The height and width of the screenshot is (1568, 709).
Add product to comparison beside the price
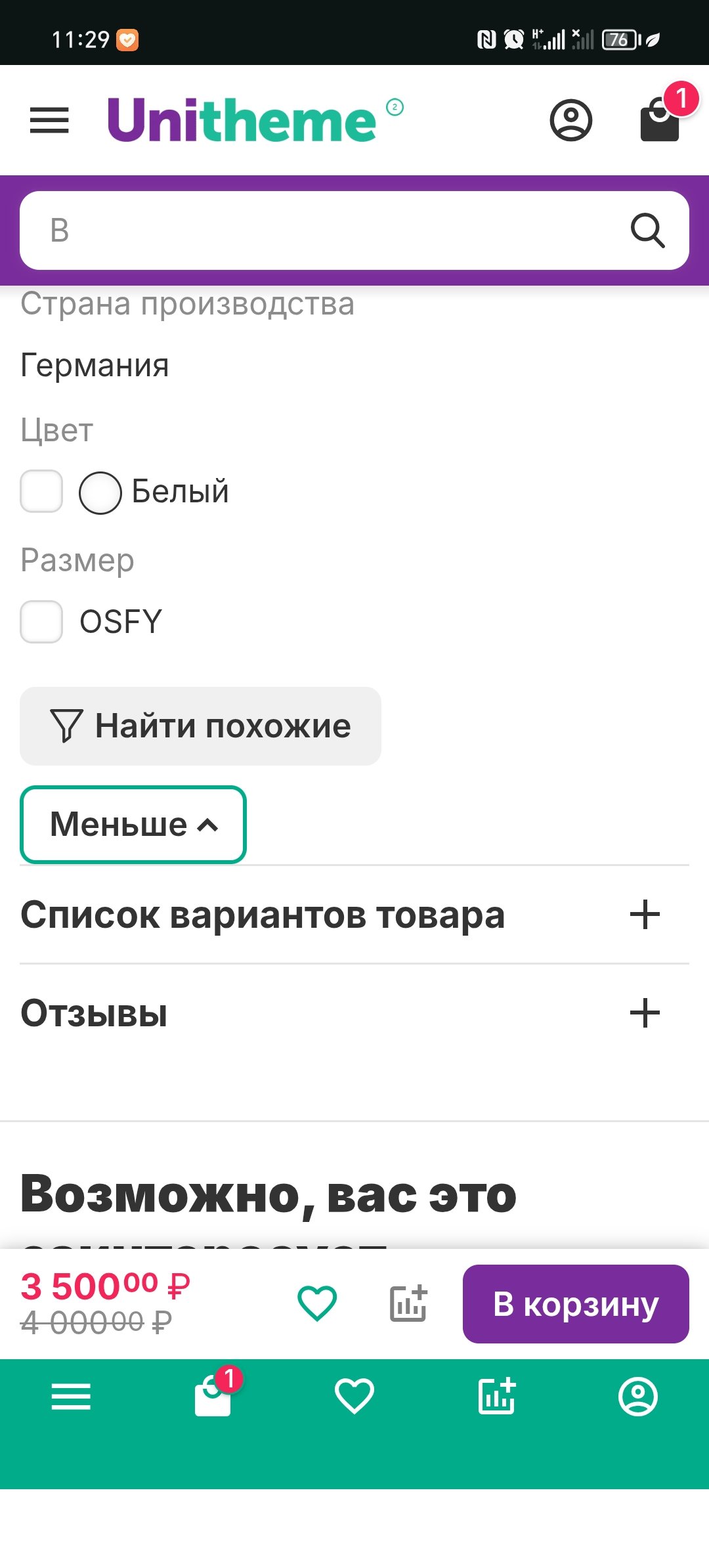click(x=408, y=1303)
